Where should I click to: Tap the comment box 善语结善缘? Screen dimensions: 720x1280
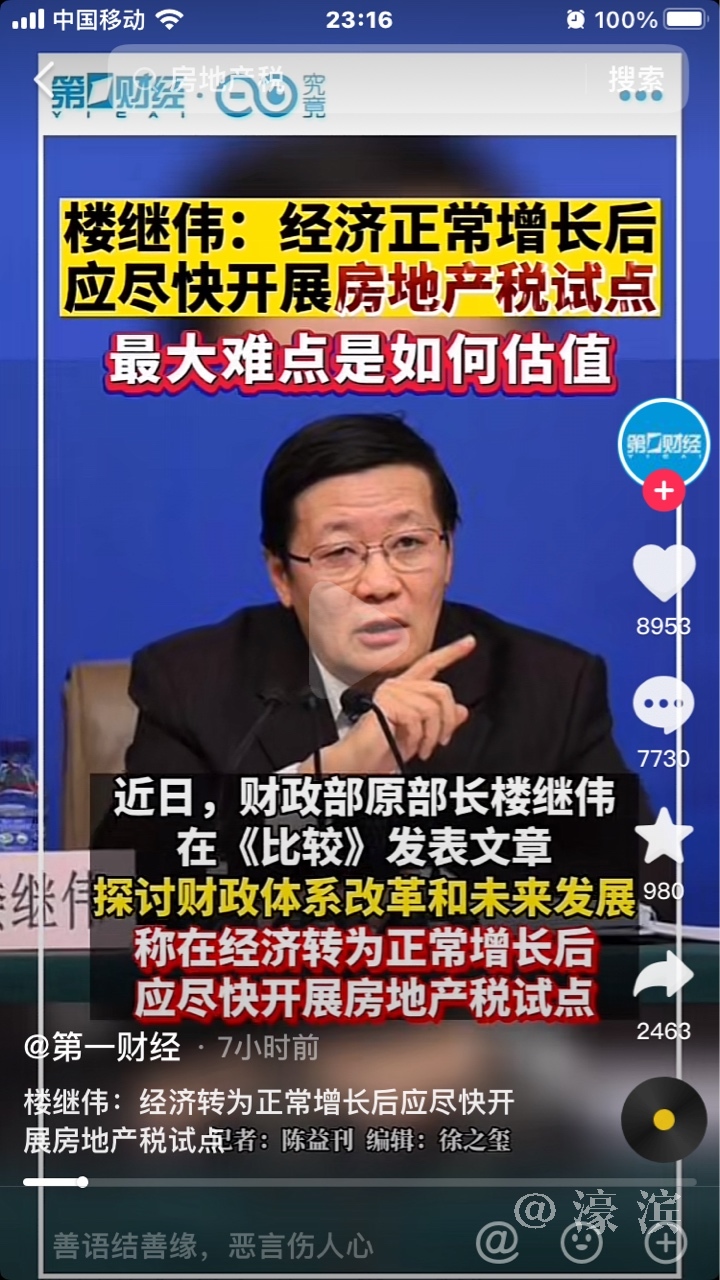pyautogui.click(x=215, y=1246)
